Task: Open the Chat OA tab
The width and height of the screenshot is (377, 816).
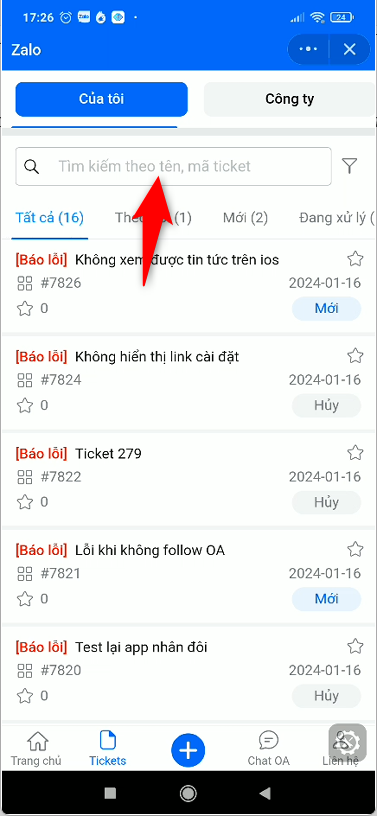Action: [268, 748]
